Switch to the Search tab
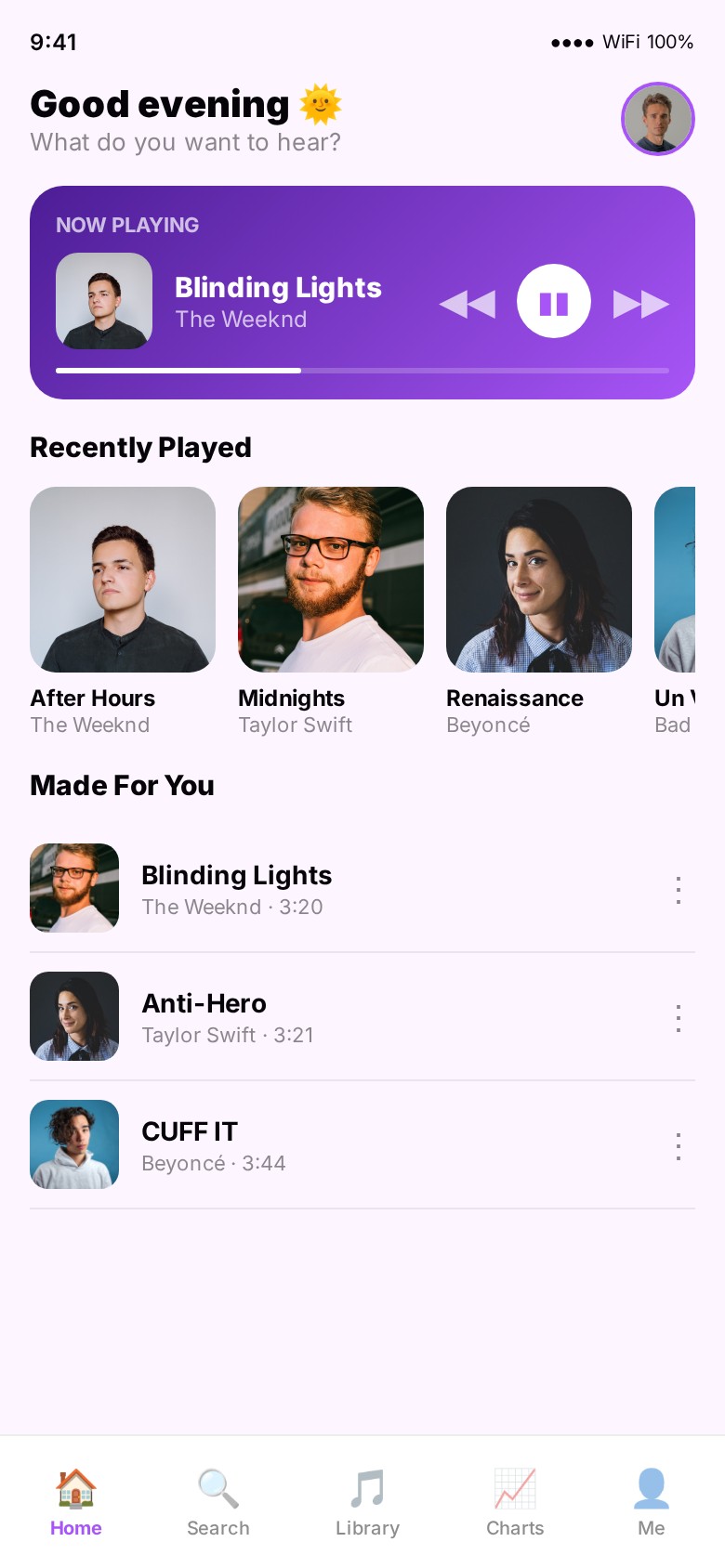This screenshot has height=1568, width=725. click(x=218, y=1502)
